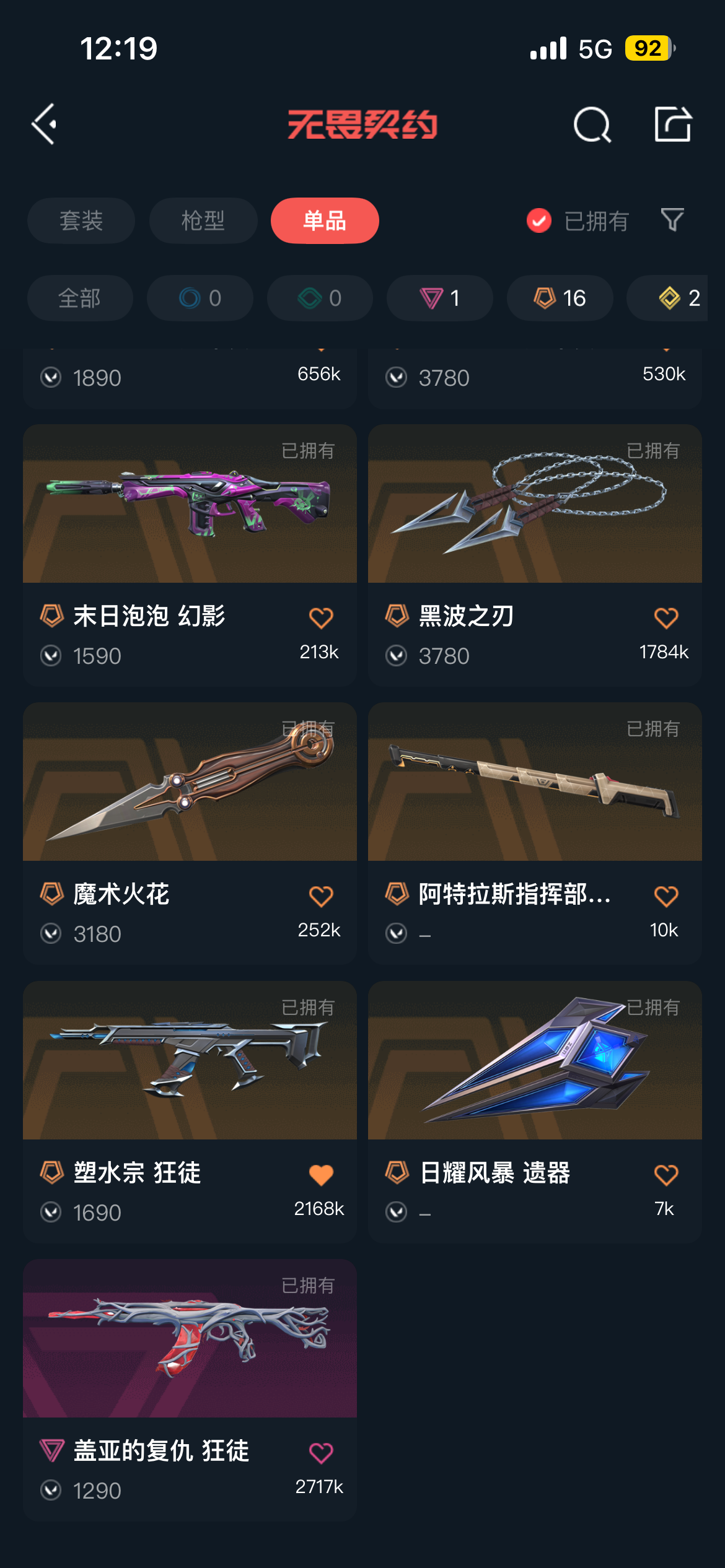Open the filter funnel icon
The image size is (725, 1568).
pyautogui.click(x=672, y=220)
